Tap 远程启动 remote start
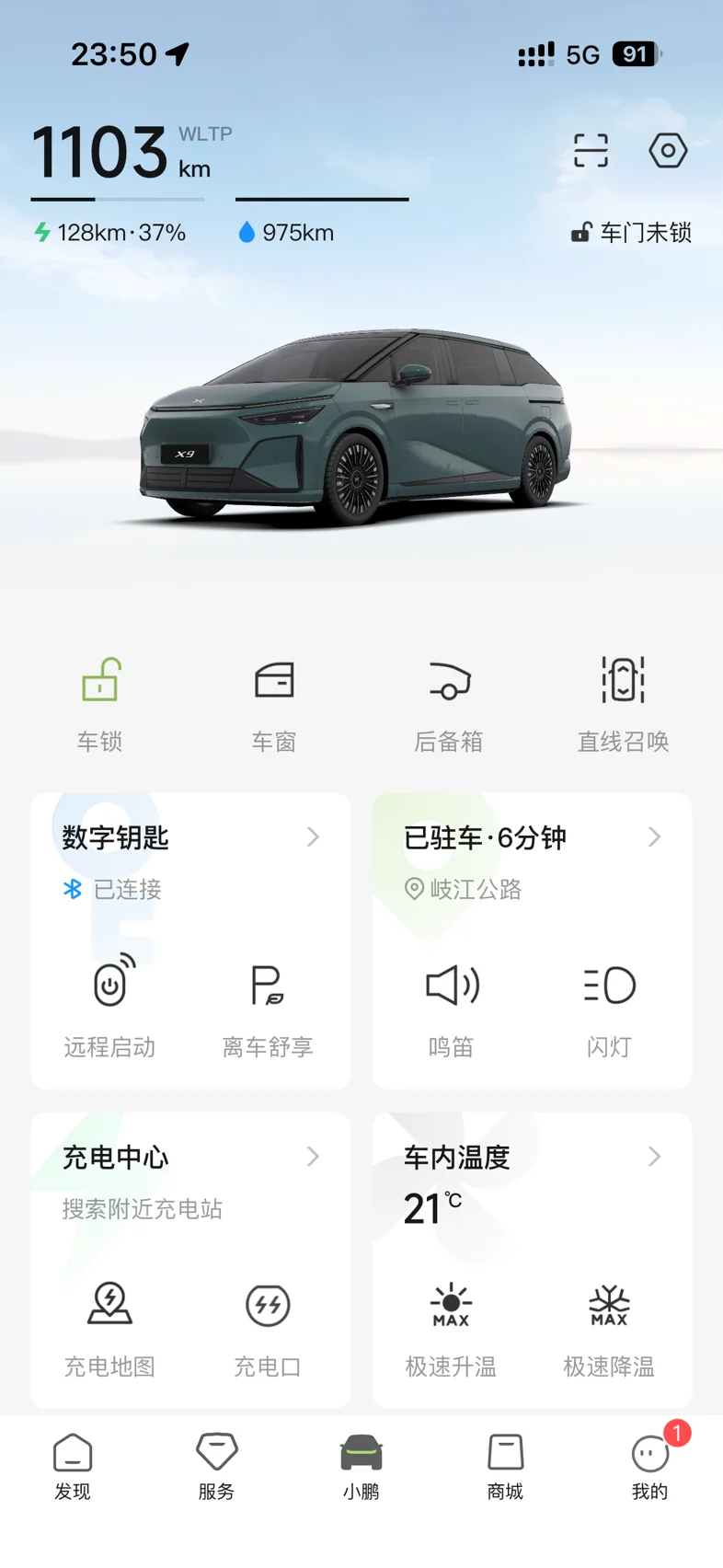Screen dimensions: 723x1568 point(109,1008)
